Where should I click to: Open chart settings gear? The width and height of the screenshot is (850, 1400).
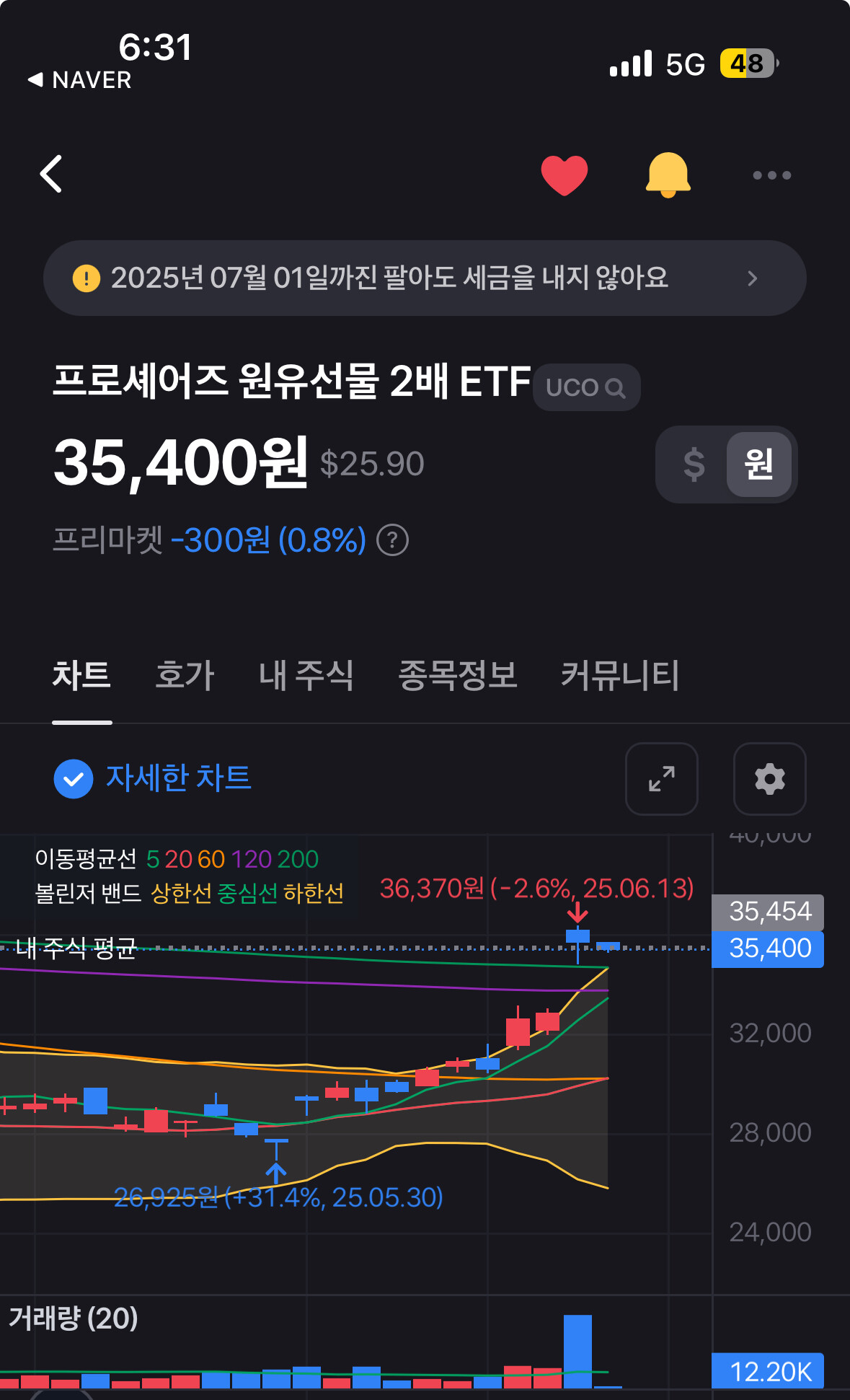click(x=770, y=779)
